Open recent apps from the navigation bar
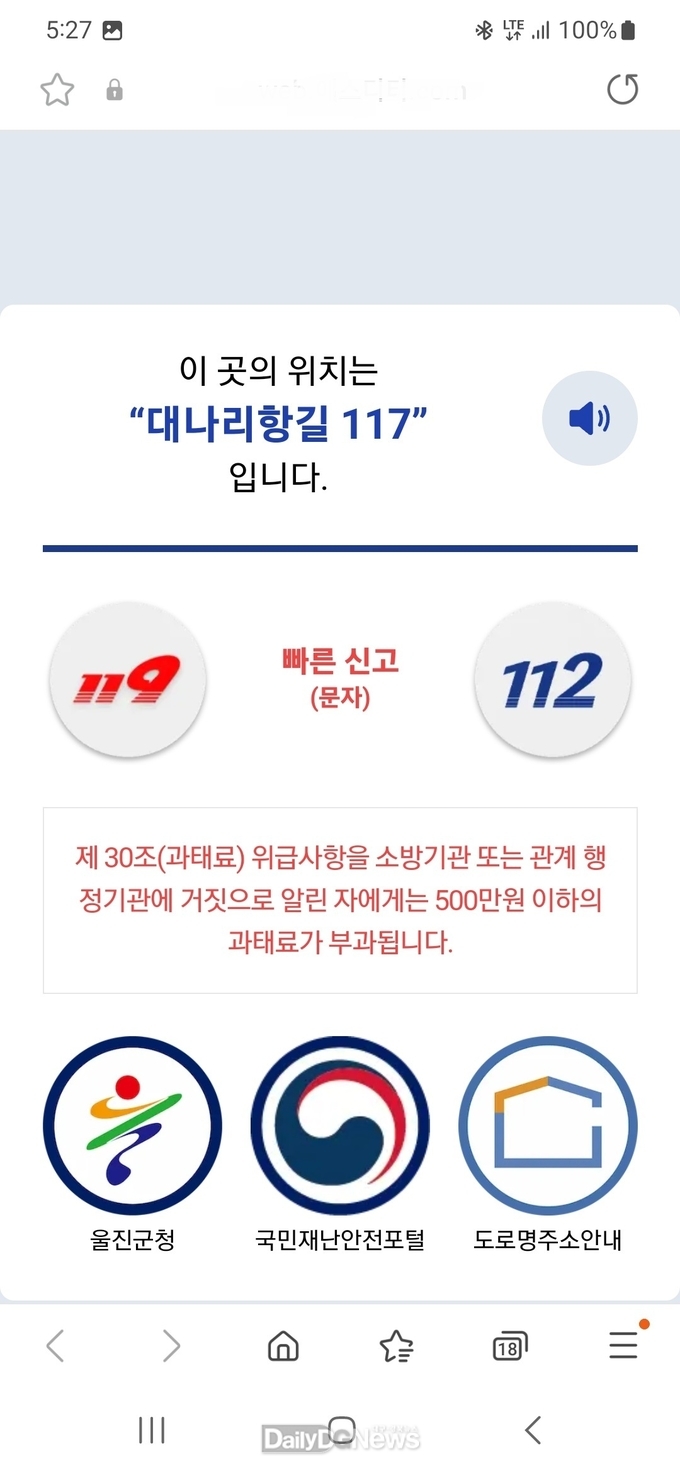 (151, 1430)
